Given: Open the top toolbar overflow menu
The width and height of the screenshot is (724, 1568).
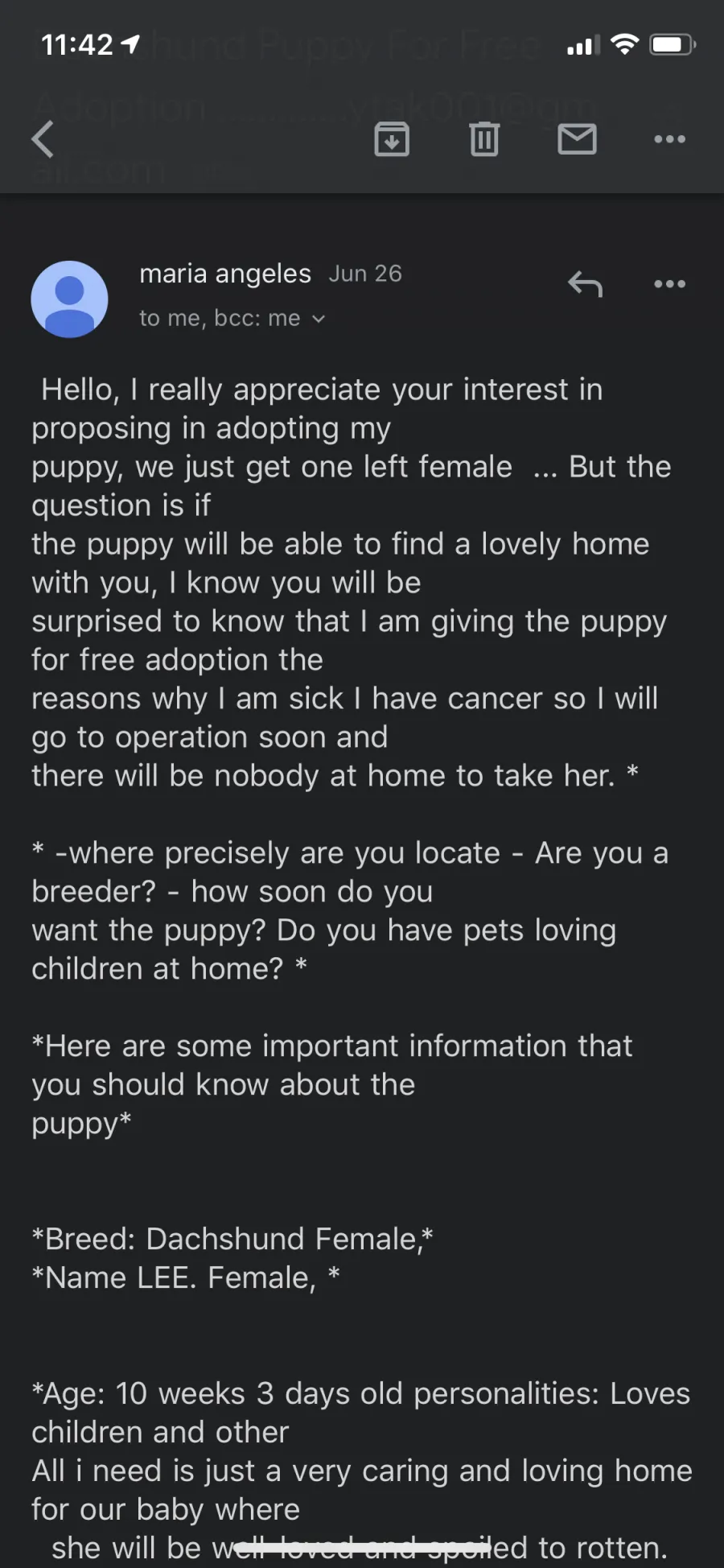Looking at the screenshot, I should pos(670,139).
